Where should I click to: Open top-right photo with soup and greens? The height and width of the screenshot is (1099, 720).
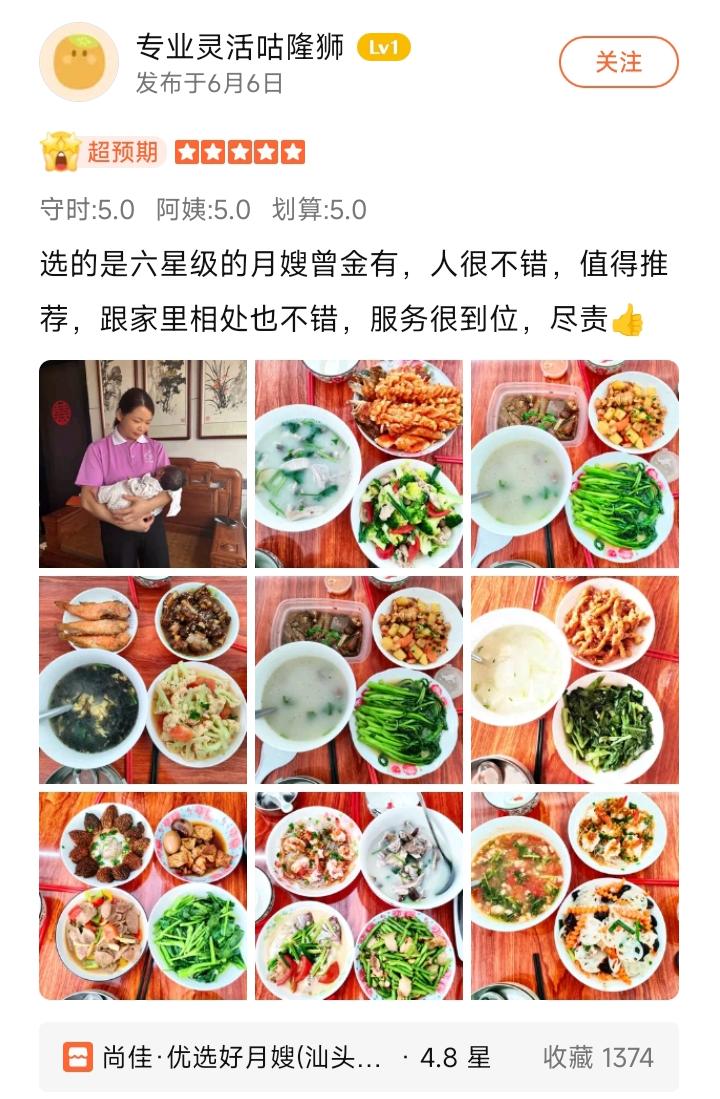click(x=575, y=464)
